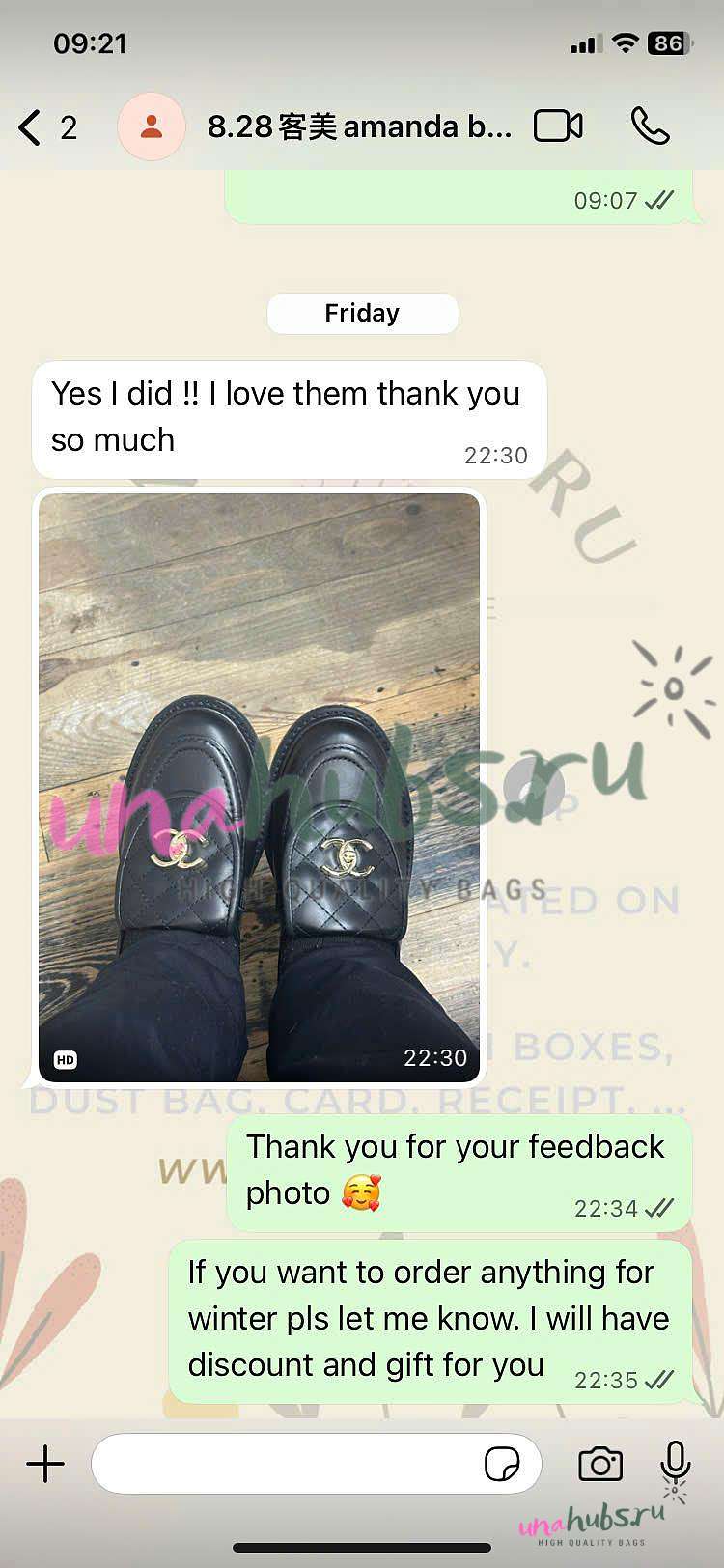724x1568 pixels.
Task: Start a video call
Action: tap(558, 126)
